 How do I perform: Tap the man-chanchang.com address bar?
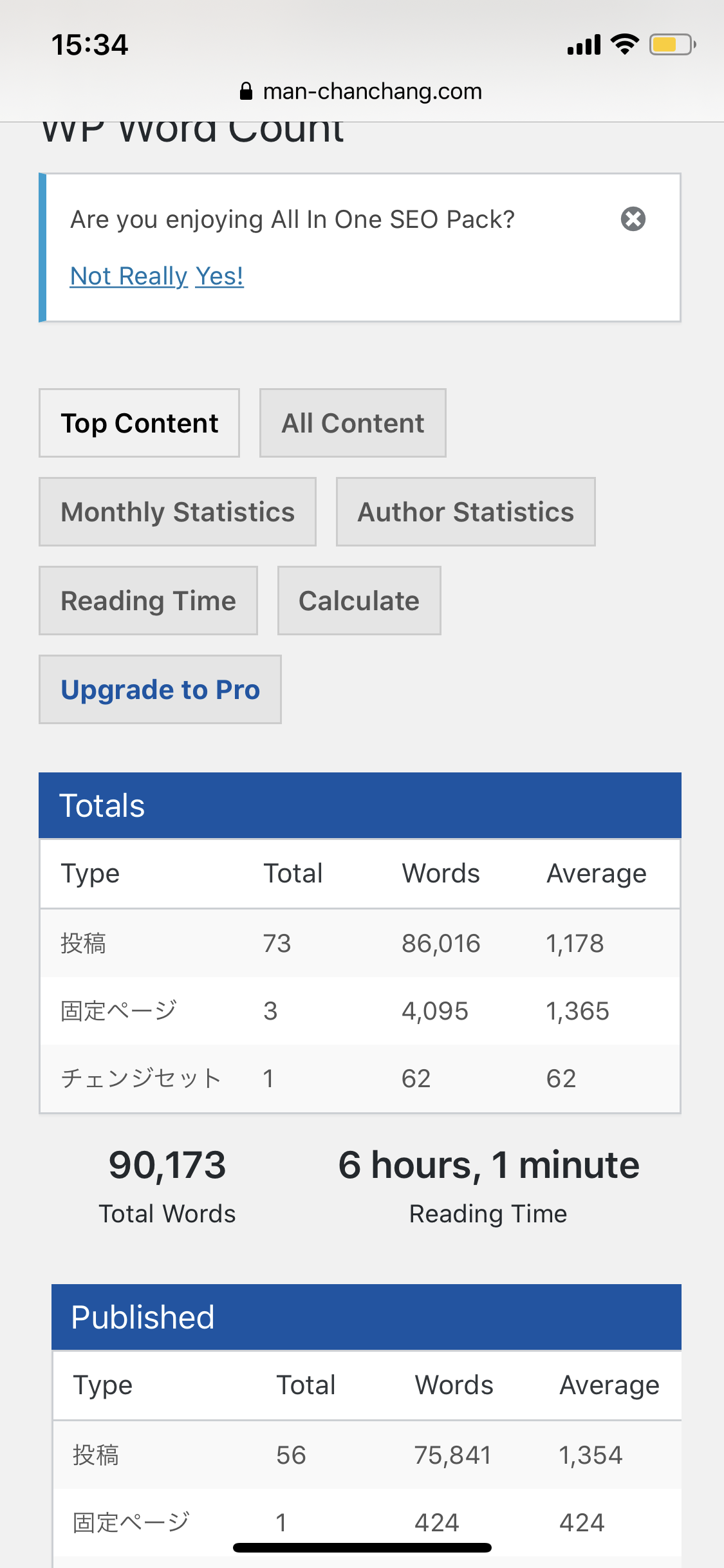[361, 91]
